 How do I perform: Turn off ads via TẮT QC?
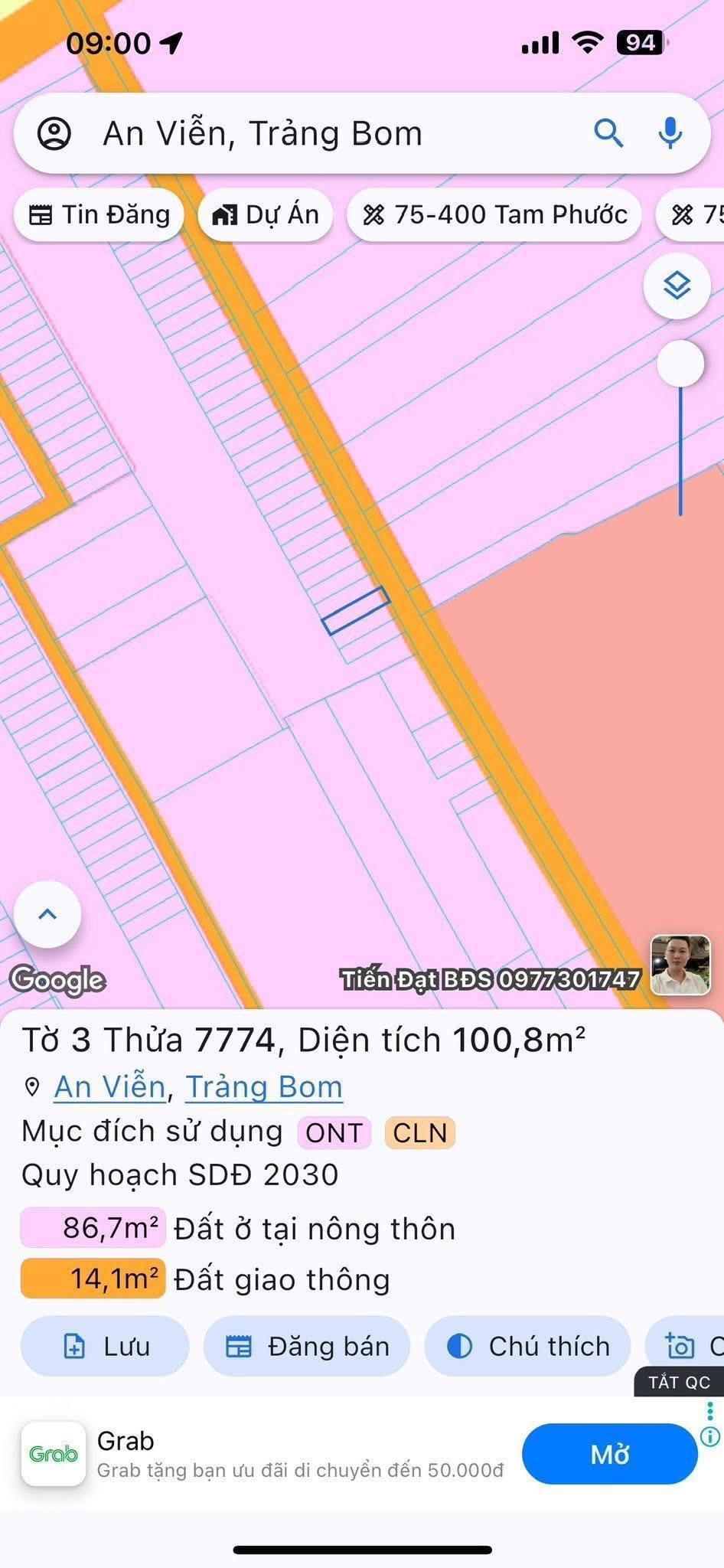(679, 1382)
